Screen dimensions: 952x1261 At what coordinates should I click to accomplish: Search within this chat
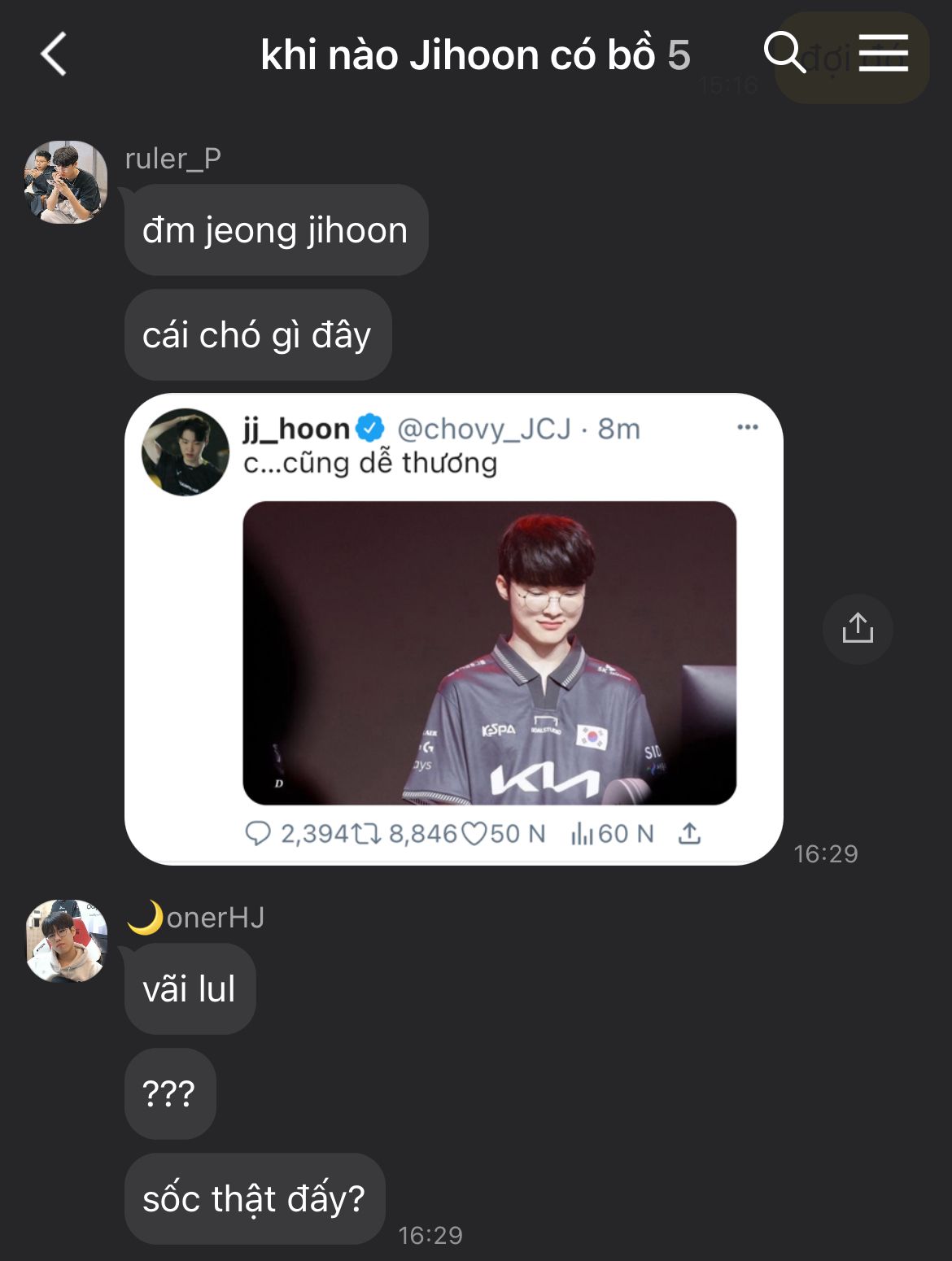click(x=784, y=54)
